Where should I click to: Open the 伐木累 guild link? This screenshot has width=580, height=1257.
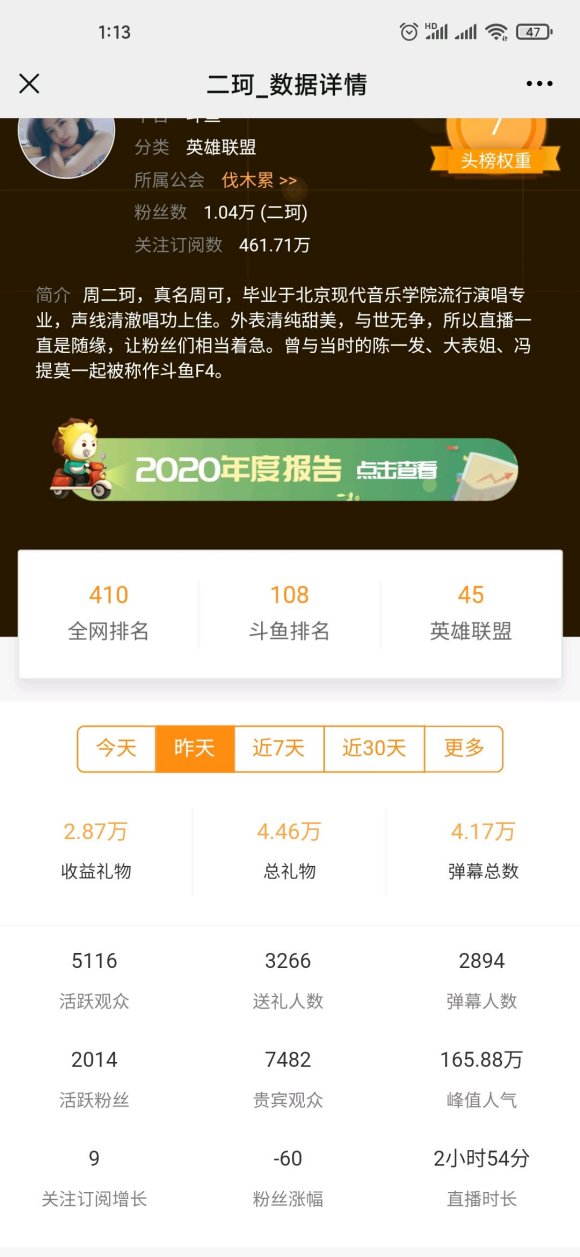coord(259,181)
